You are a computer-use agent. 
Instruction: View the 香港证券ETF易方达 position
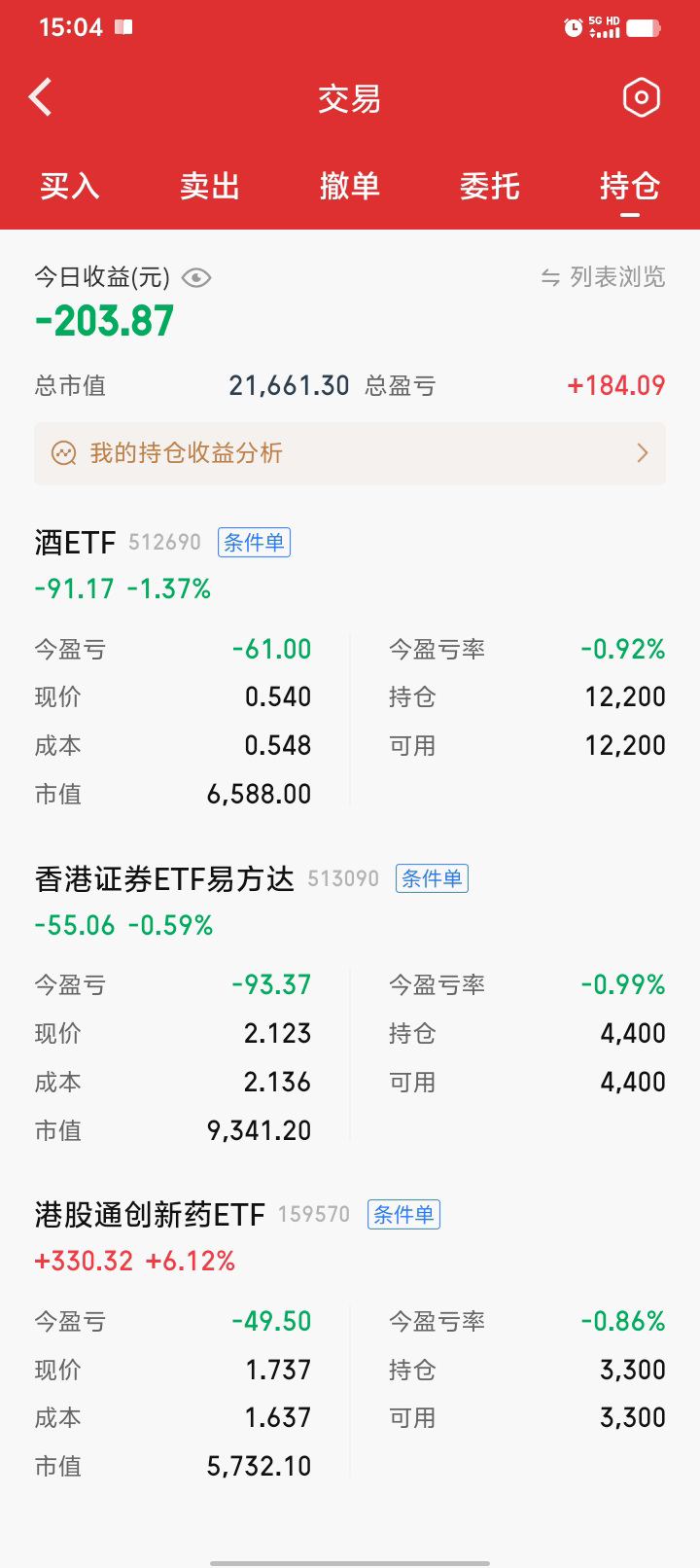[164, 879]
